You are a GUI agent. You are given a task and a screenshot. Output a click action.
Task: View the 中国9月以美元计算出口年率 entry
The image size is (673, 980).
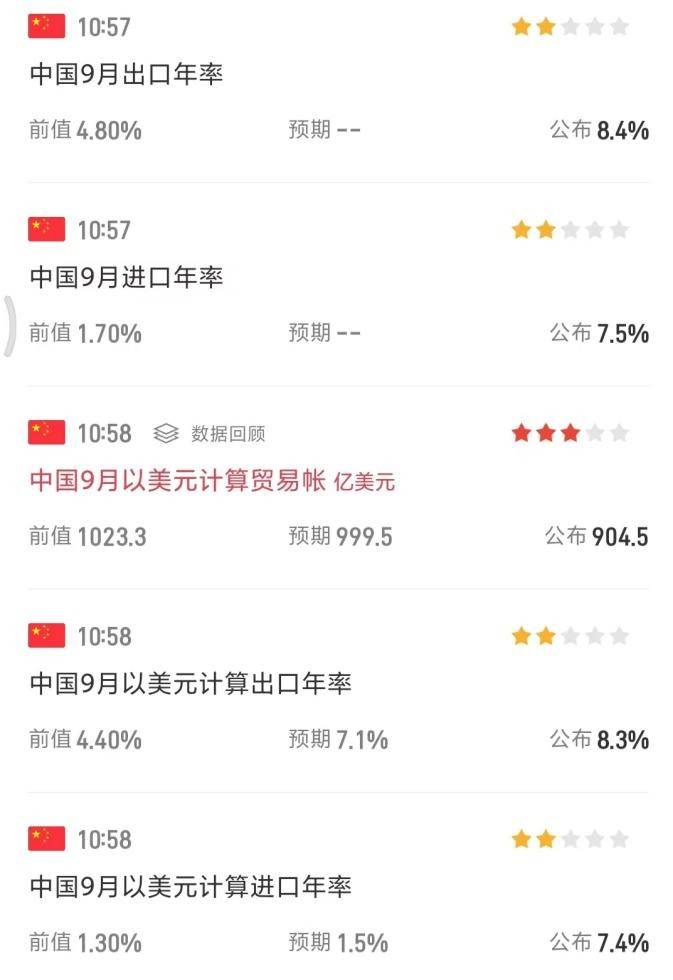pos(190,684)
